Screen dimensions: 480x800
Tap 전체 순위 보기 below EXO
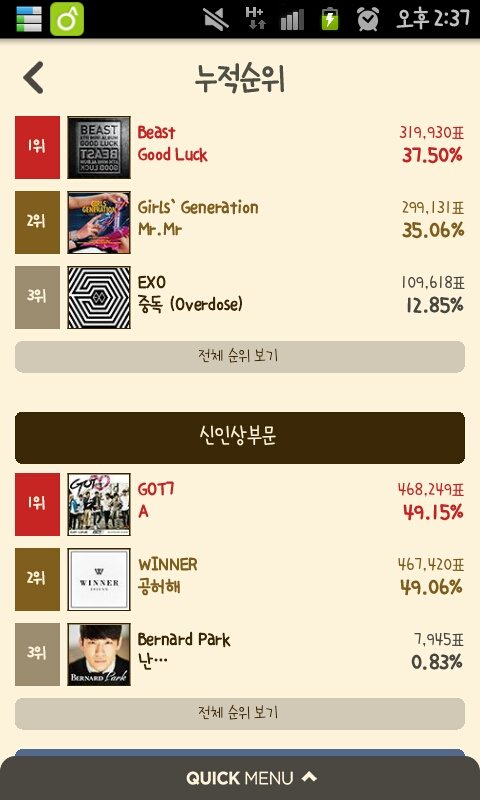pos(240,356)
